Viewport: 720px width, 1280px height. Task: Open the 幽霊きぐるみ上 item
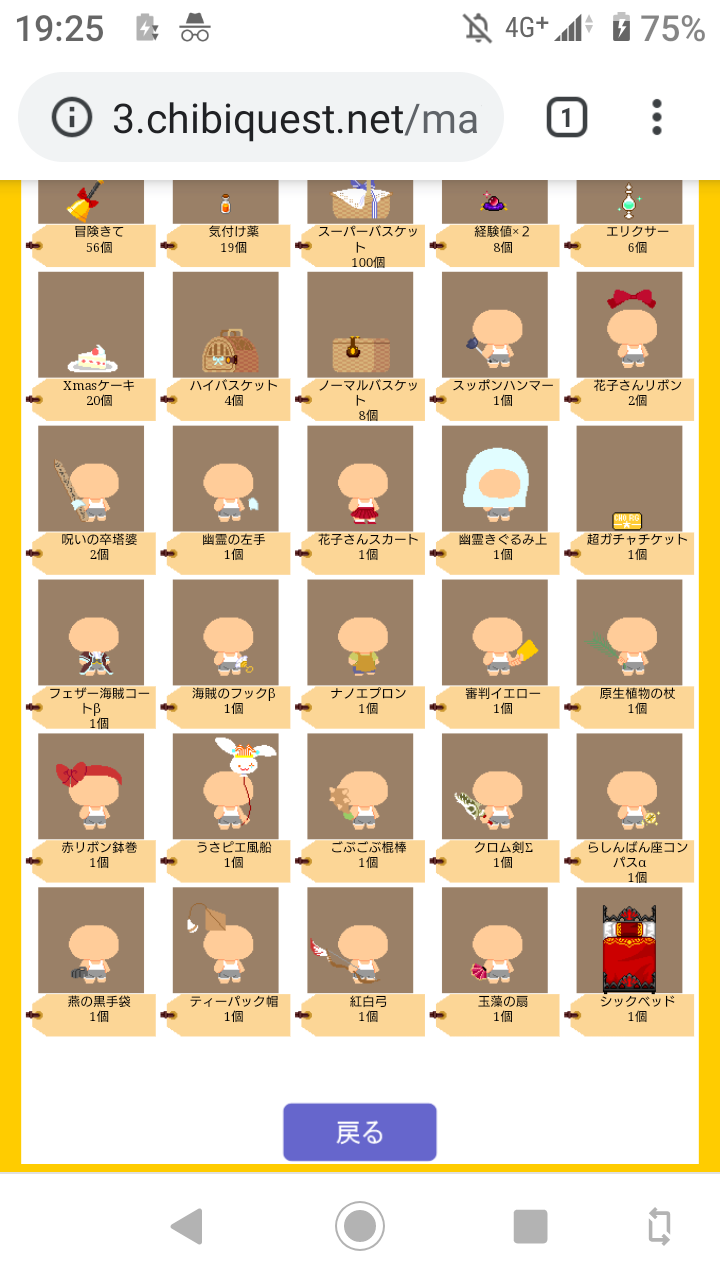pyautogui.click(x=495, y=479)
